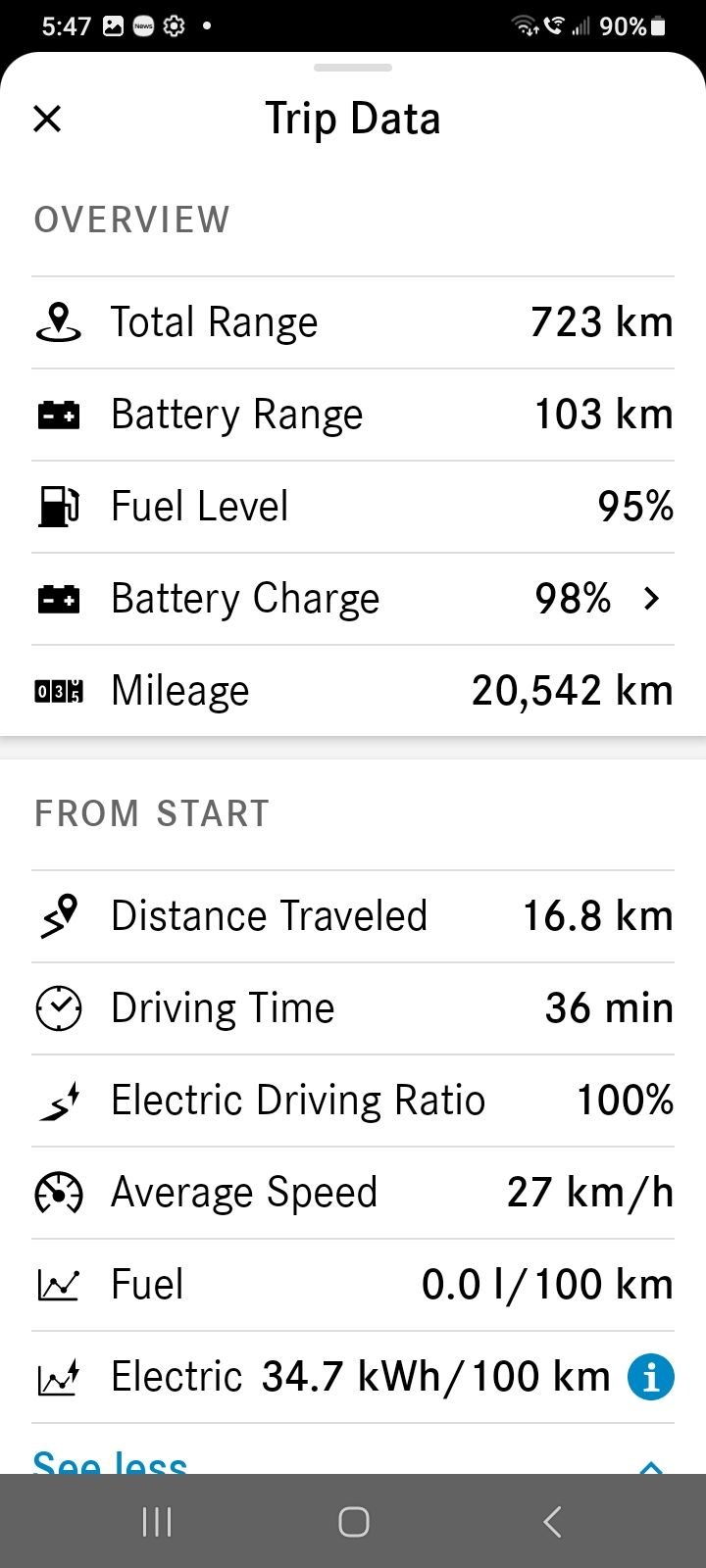Collapse details with See less
706x1568 pixels.
coord(110,1462)
